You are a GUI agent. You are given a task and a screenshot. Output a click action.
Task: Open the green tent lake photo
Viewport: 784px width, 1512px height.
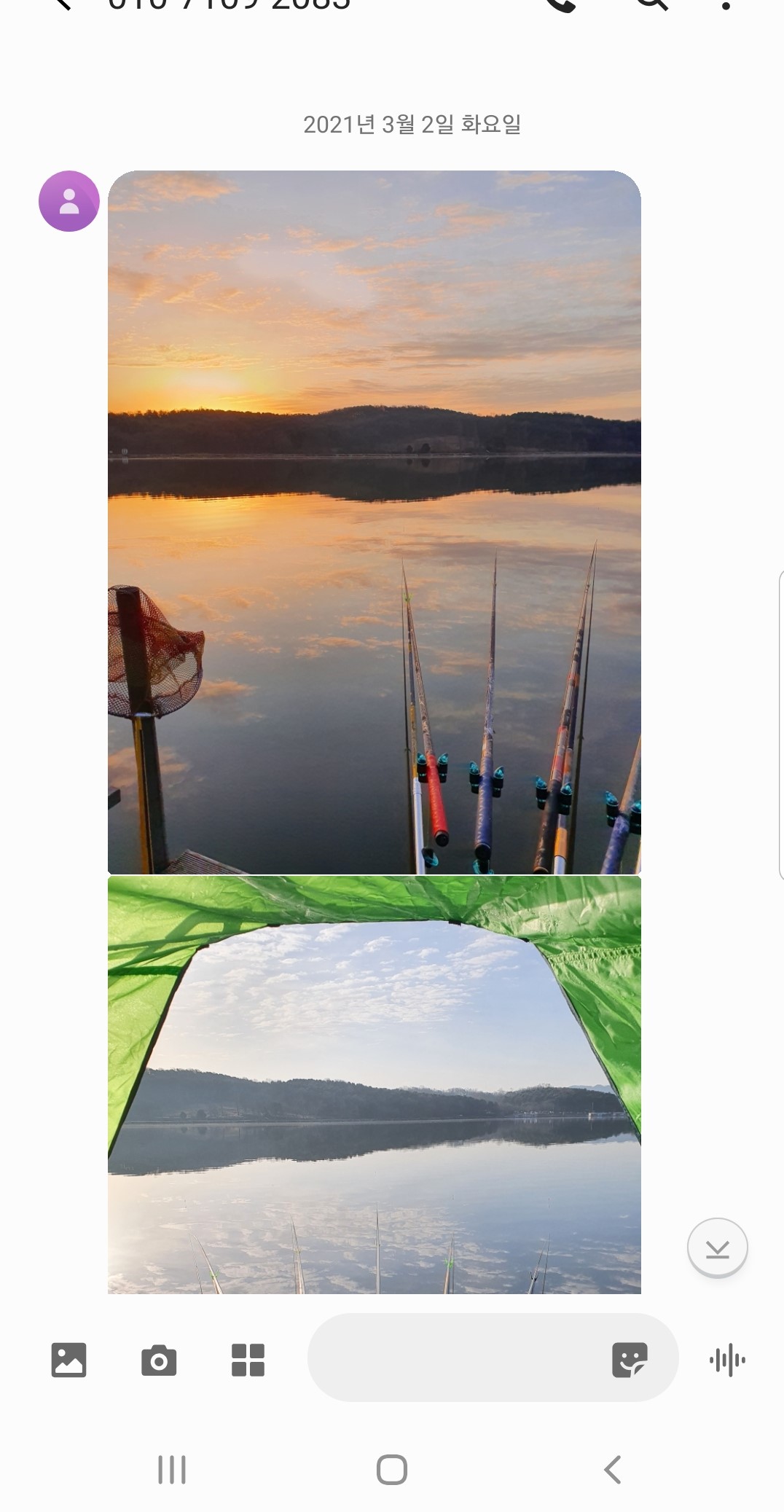pyautogui.click(x=374, y=1084)
